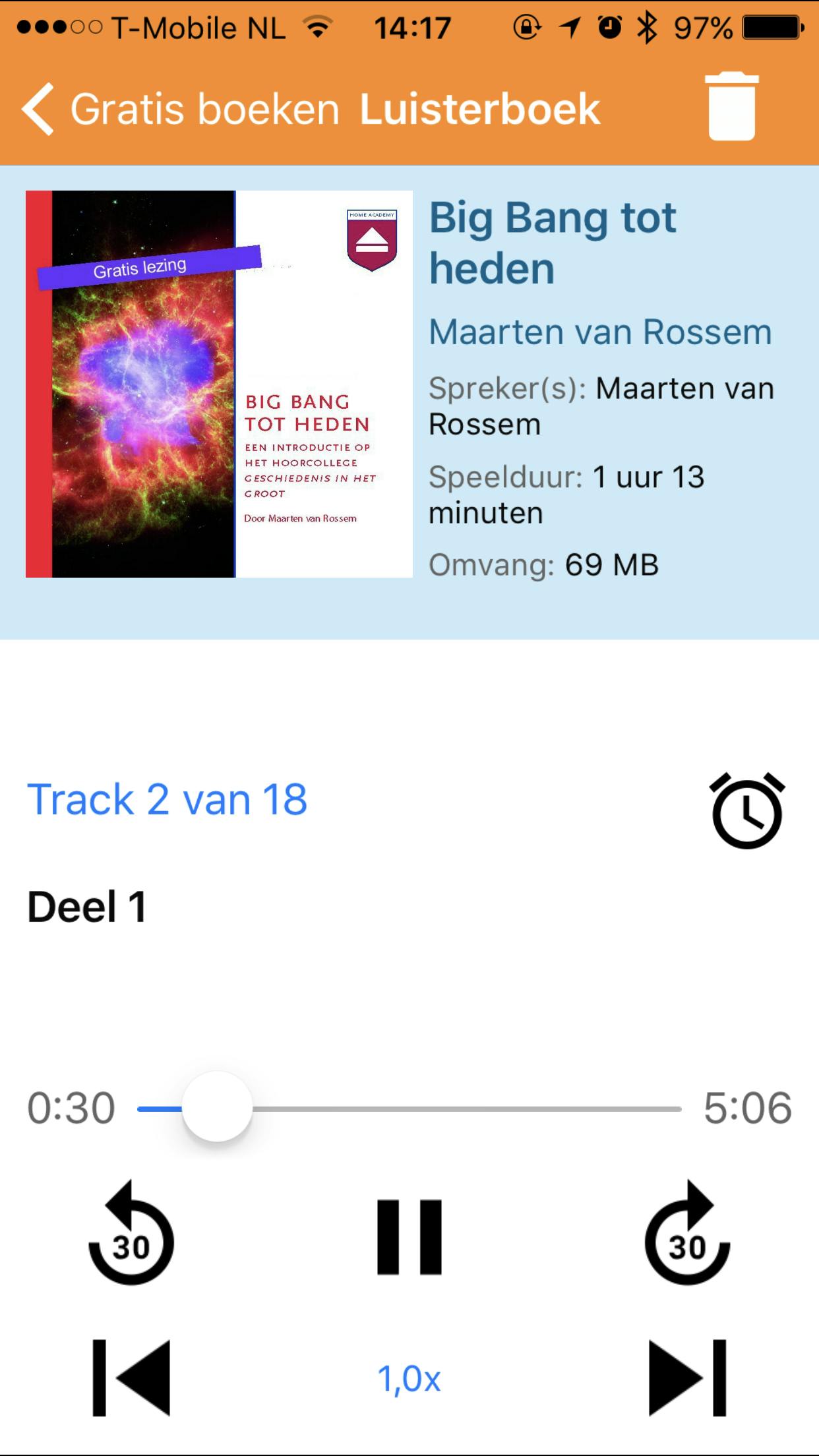Open the sleep timer clock icon
This screenshot has height=1456, width=819.
pos(747,810)
